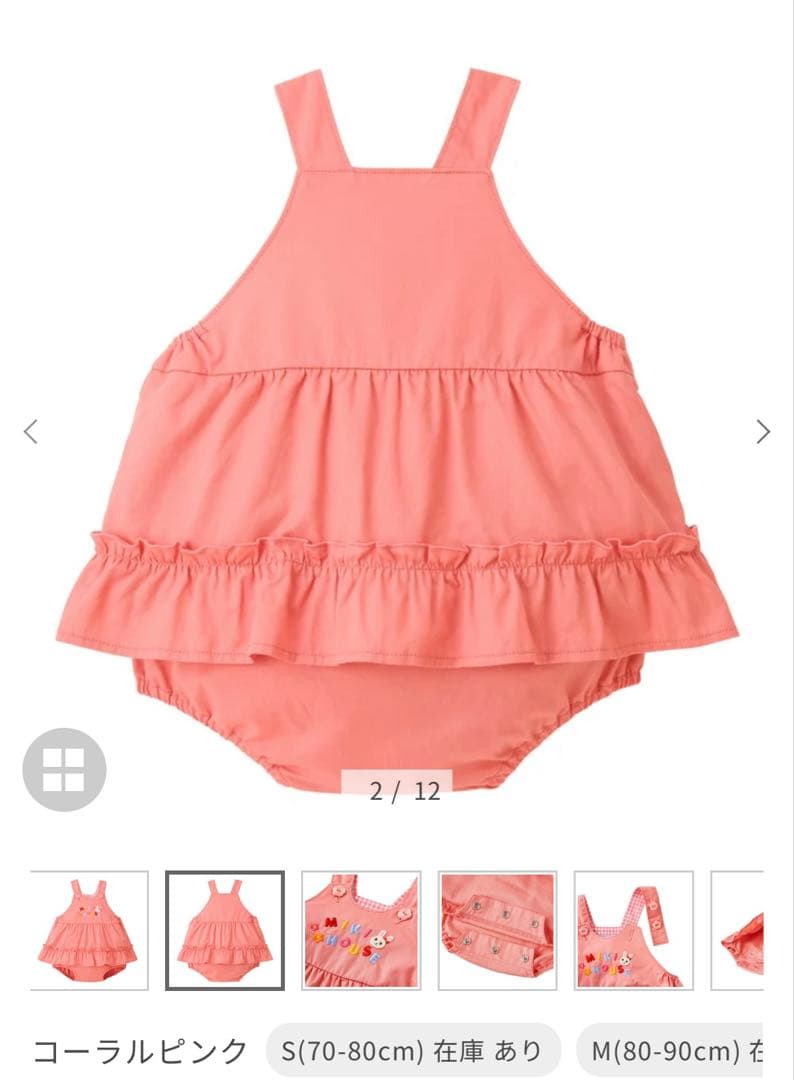View the snap buttons detail thumbnail
Screen dimensions: 794x1080
[x=497, y=930]
